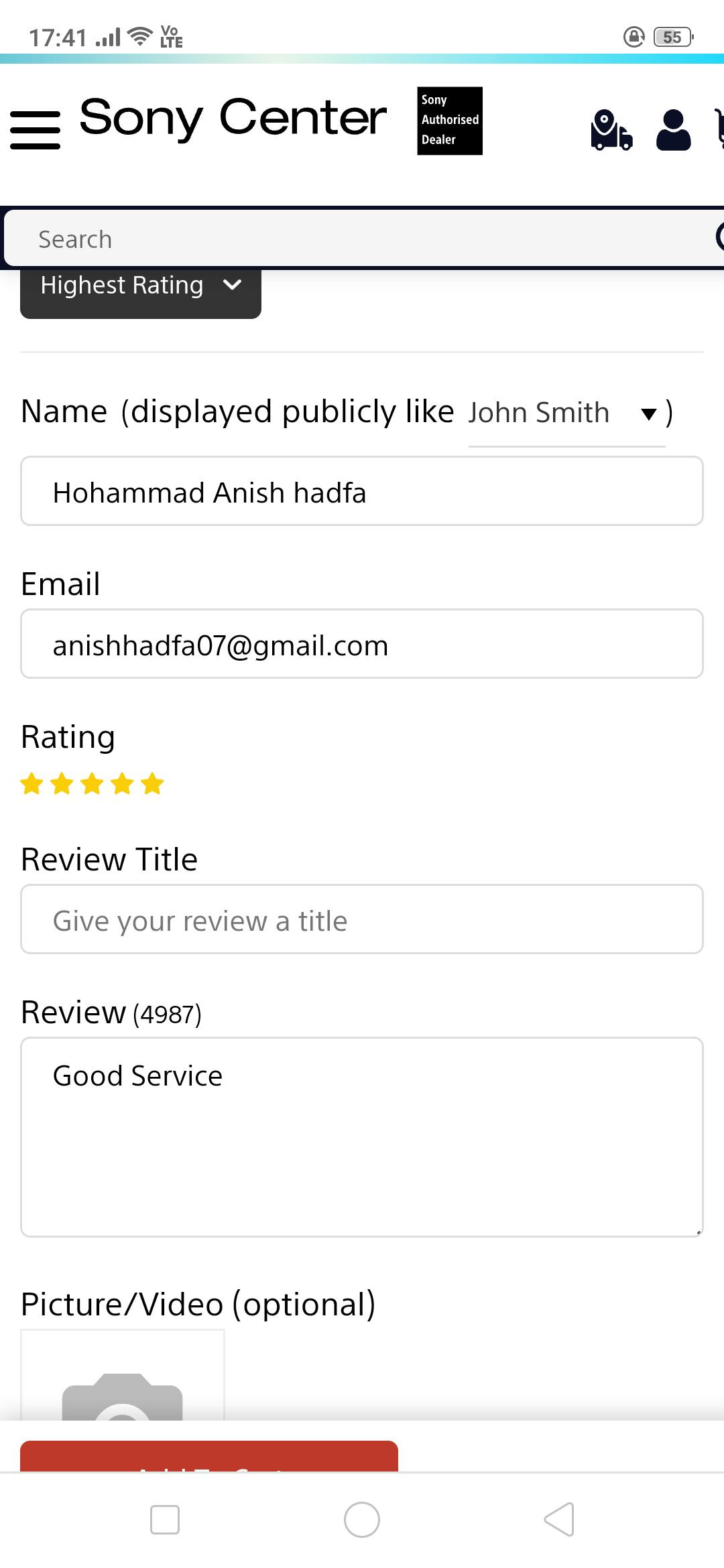Open the Sony Center homepage logo
Screen dimensions: 724x1568
233,119
